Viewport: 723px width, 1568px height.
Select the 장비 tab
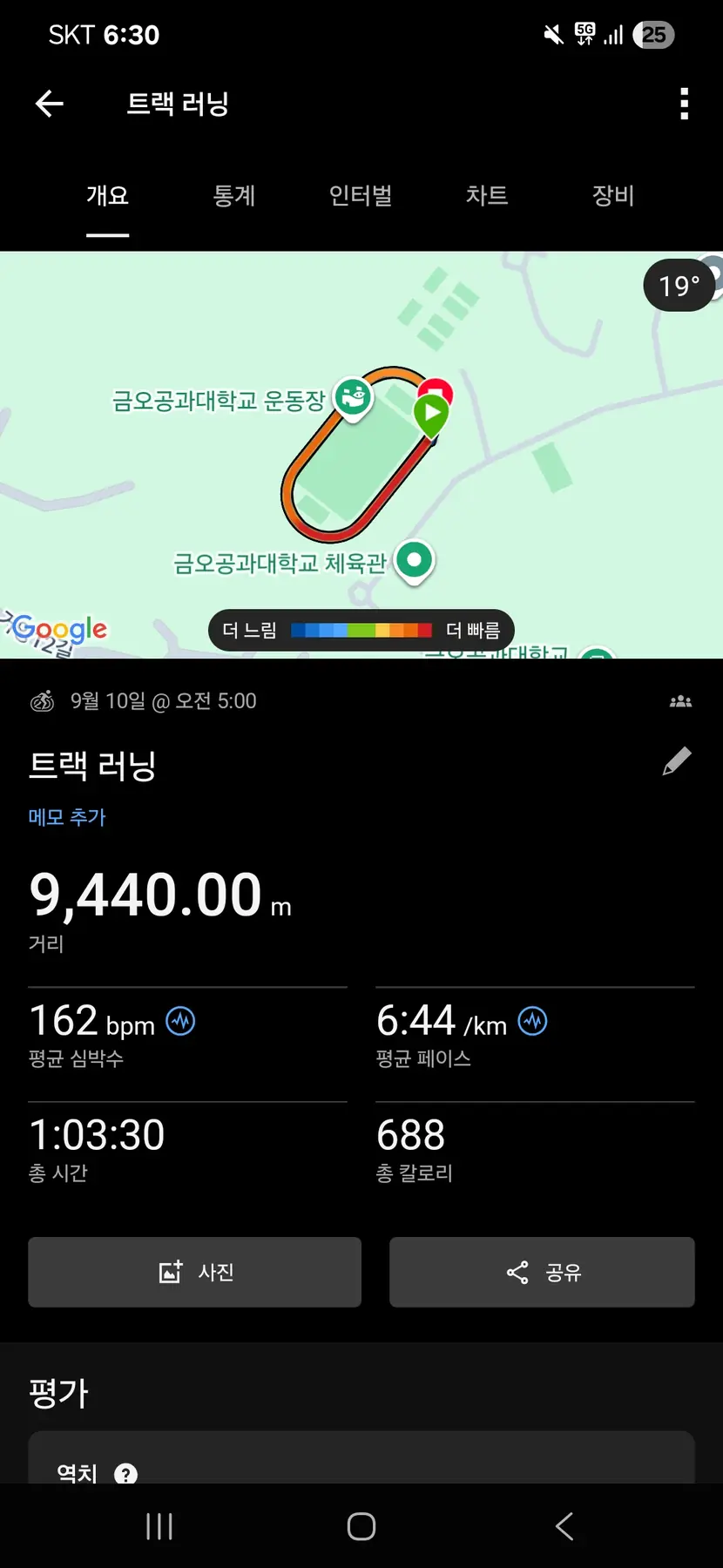613,196
